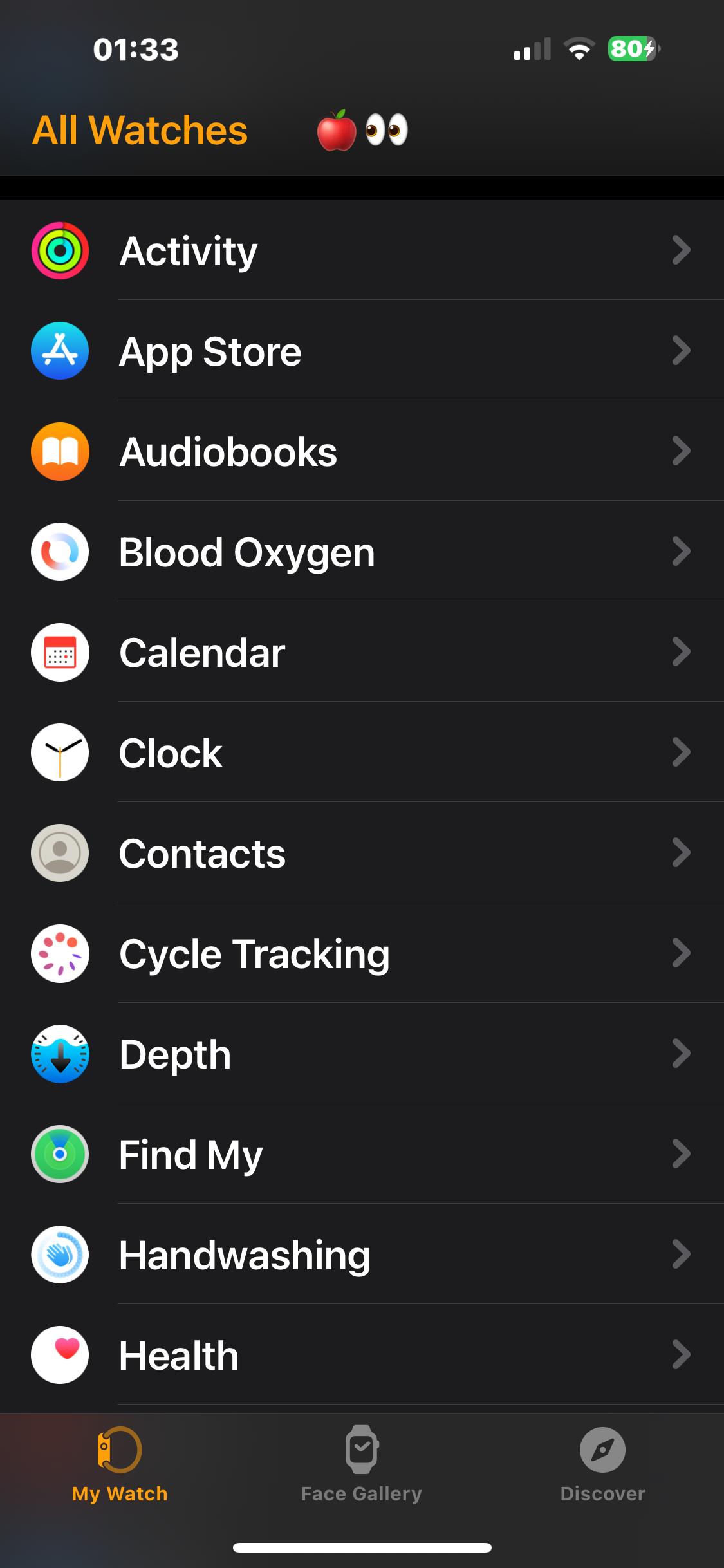The width and height of the screenshot is (724, 1568).
Task: Open the App Store row
Action: click(360, 351)
